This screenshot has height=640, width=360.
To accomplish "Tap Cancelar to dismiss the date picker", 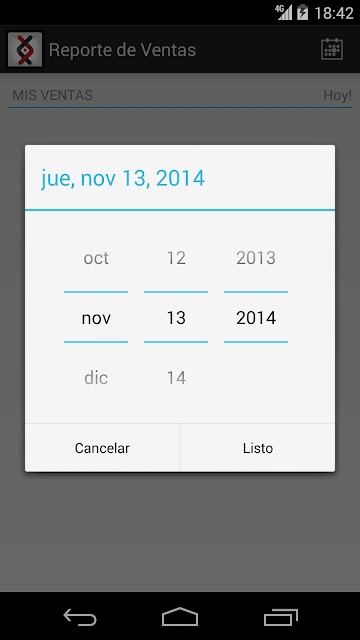I will (102, 448).
